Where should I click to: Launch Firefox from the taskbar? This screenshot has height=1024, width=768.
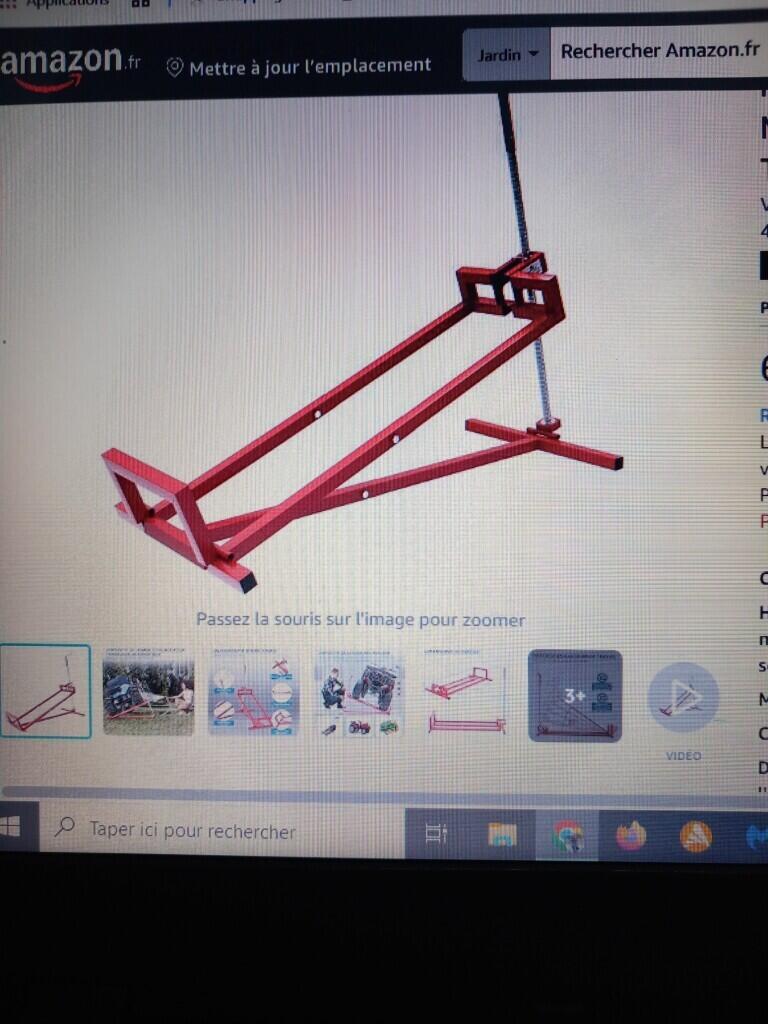tap(631, 835)
